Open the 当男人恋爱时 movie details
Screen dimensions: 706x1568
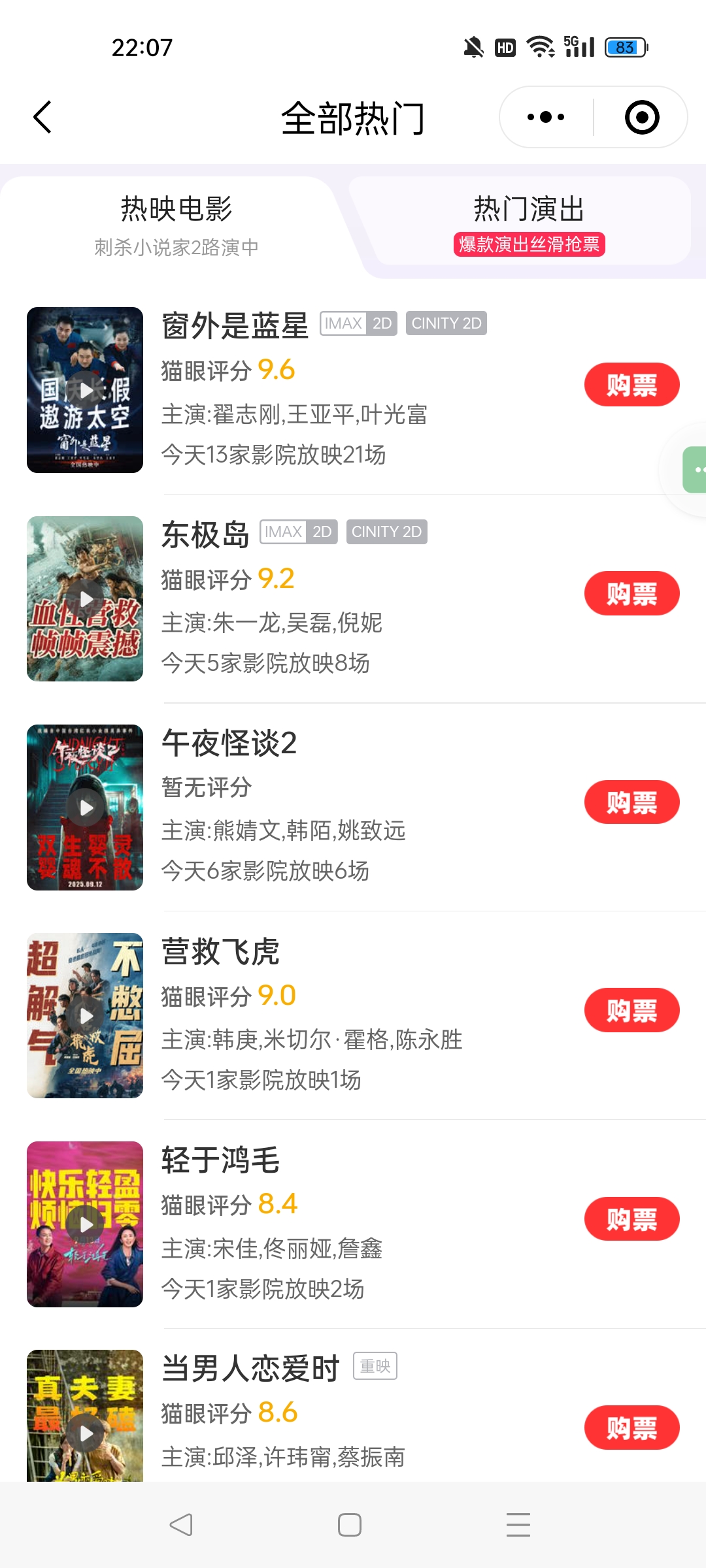[x=250, y=1368]
